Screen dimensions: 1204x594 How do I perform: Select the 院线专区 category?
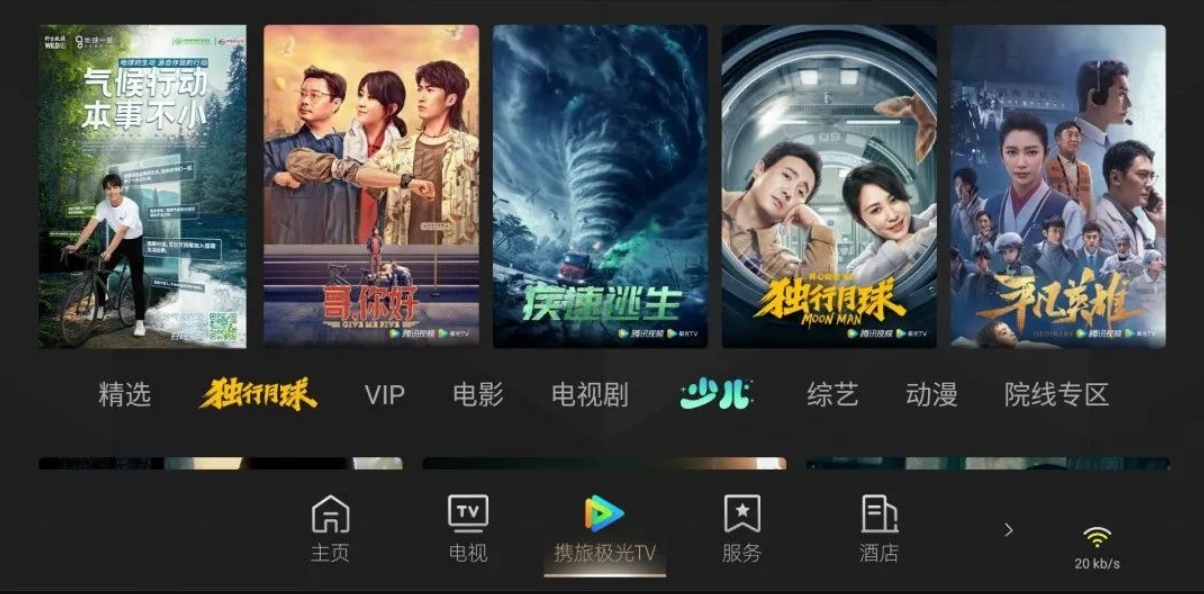tap(1057, 395)
